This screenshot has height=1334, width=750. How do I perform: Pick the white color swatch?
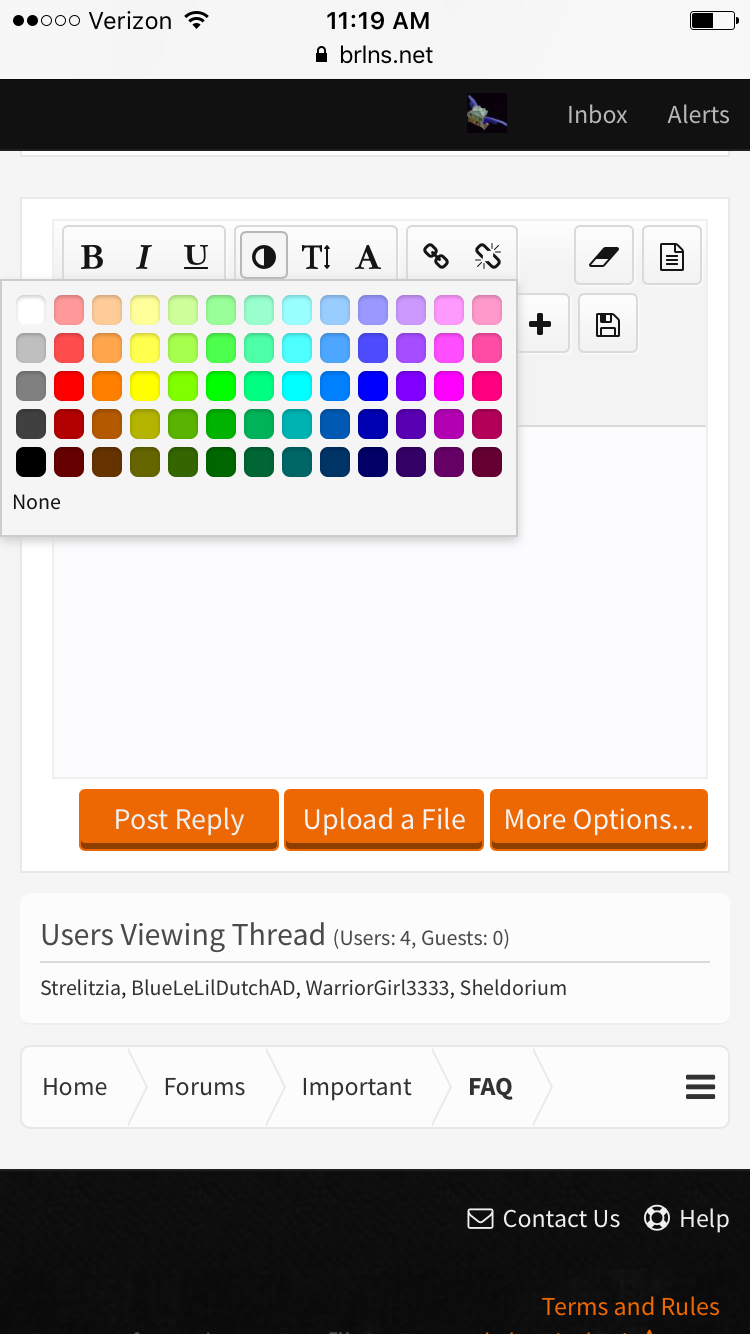31,310
